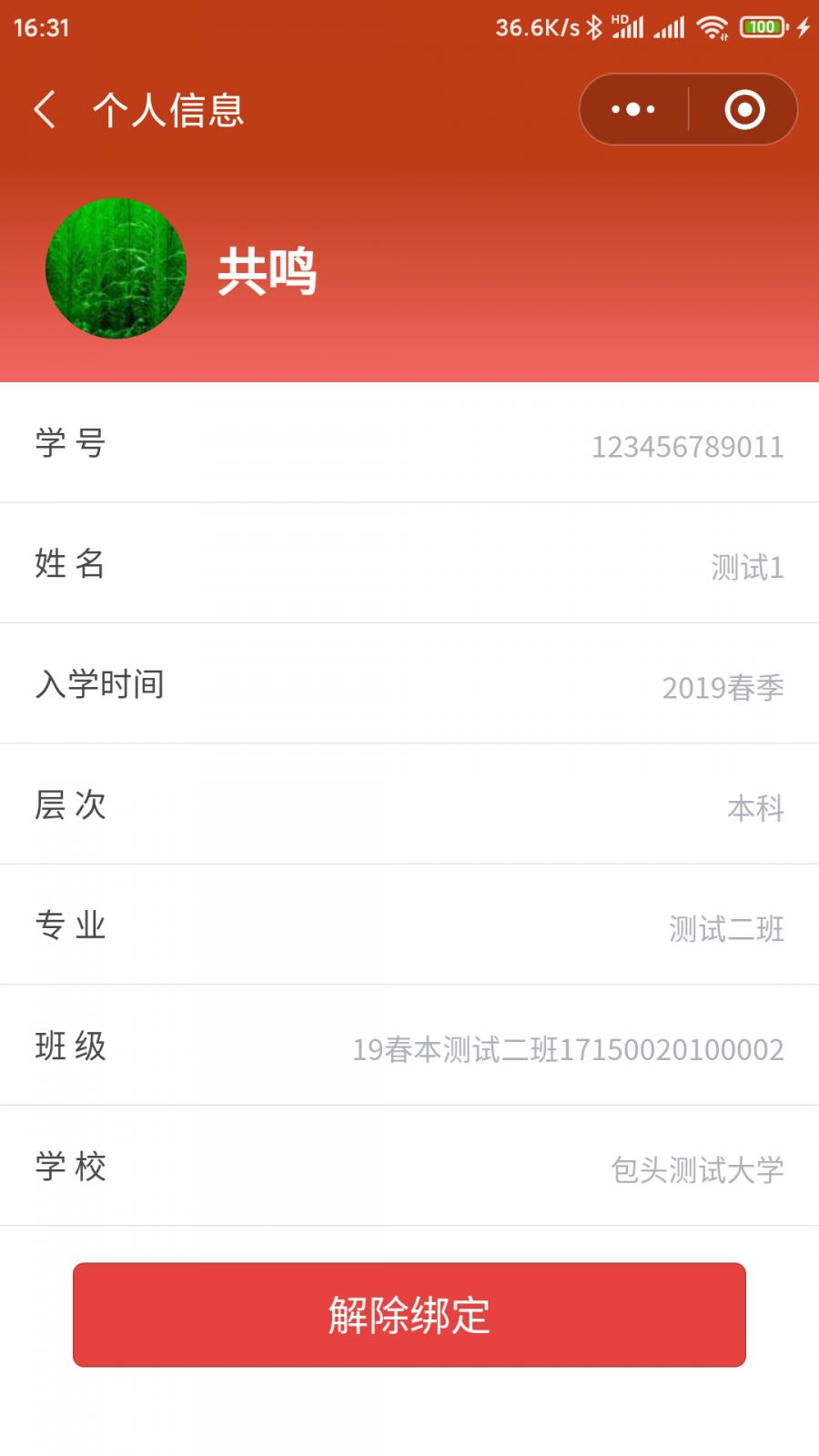Tap the circular capsule close icon
Image resolution: width=819 pixels, height=1456 pixels.
(743, 108)
